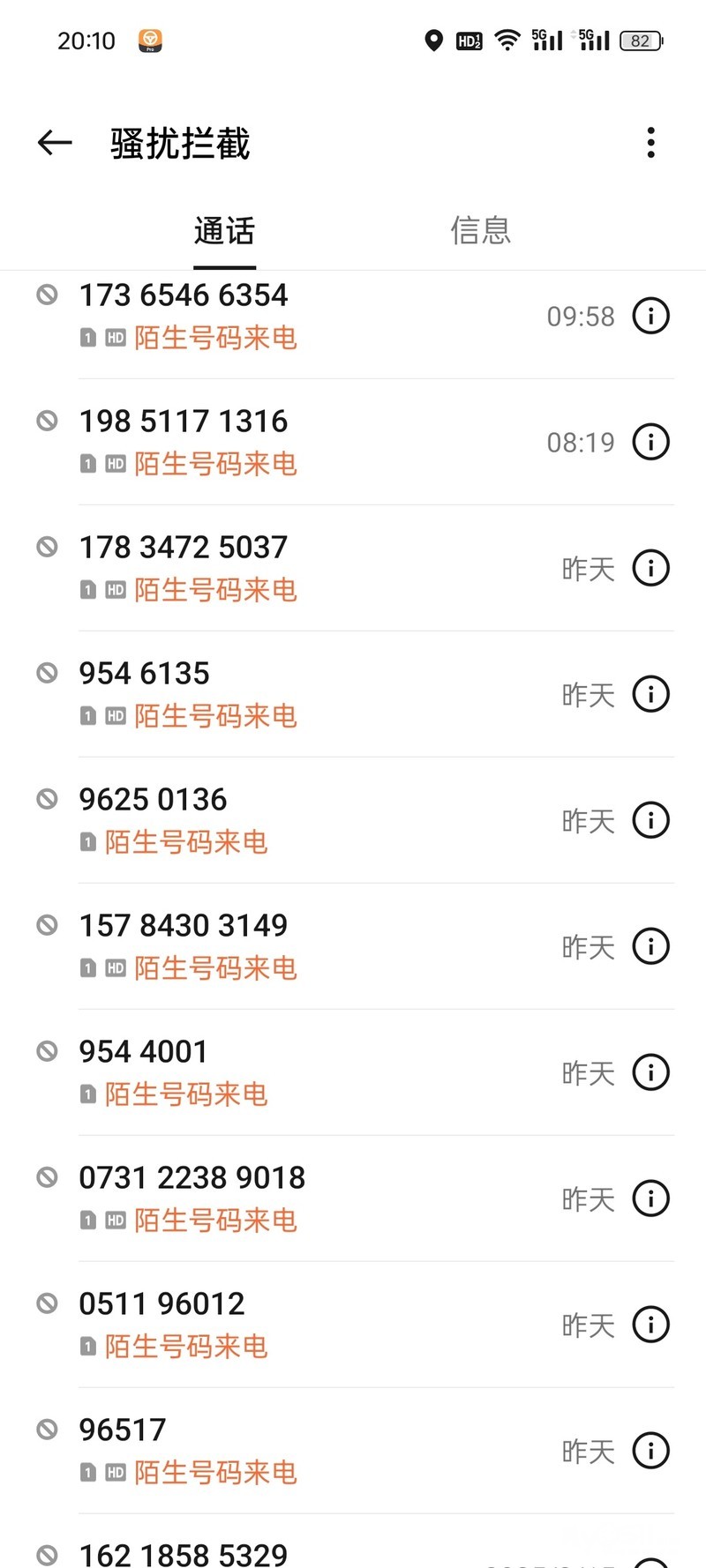The image size is (706, 1568).
Task: Open the three-dot overflow menu
Action: pos(650,143)
